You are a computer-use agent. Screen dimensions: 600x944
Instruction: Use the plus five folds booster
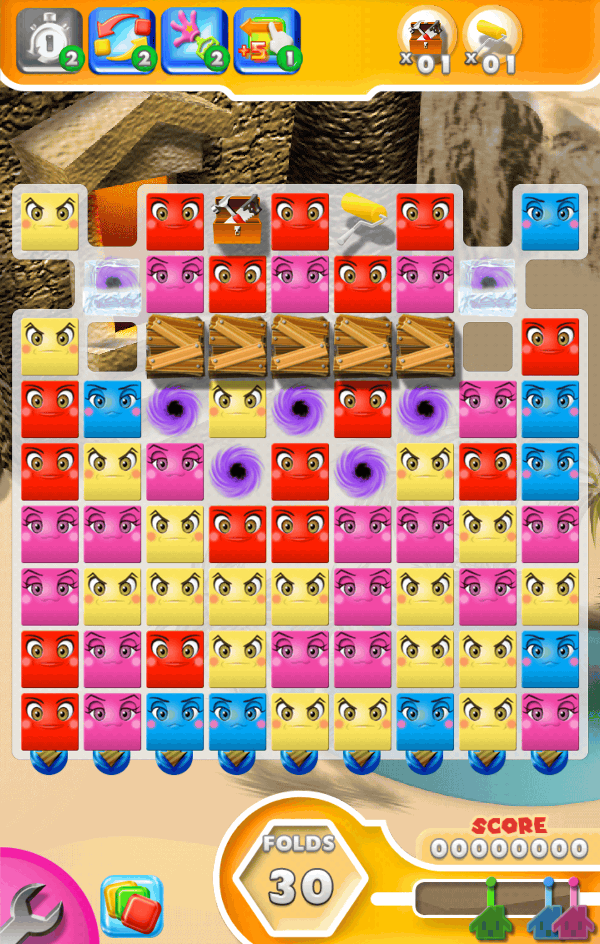pos(265,41)
